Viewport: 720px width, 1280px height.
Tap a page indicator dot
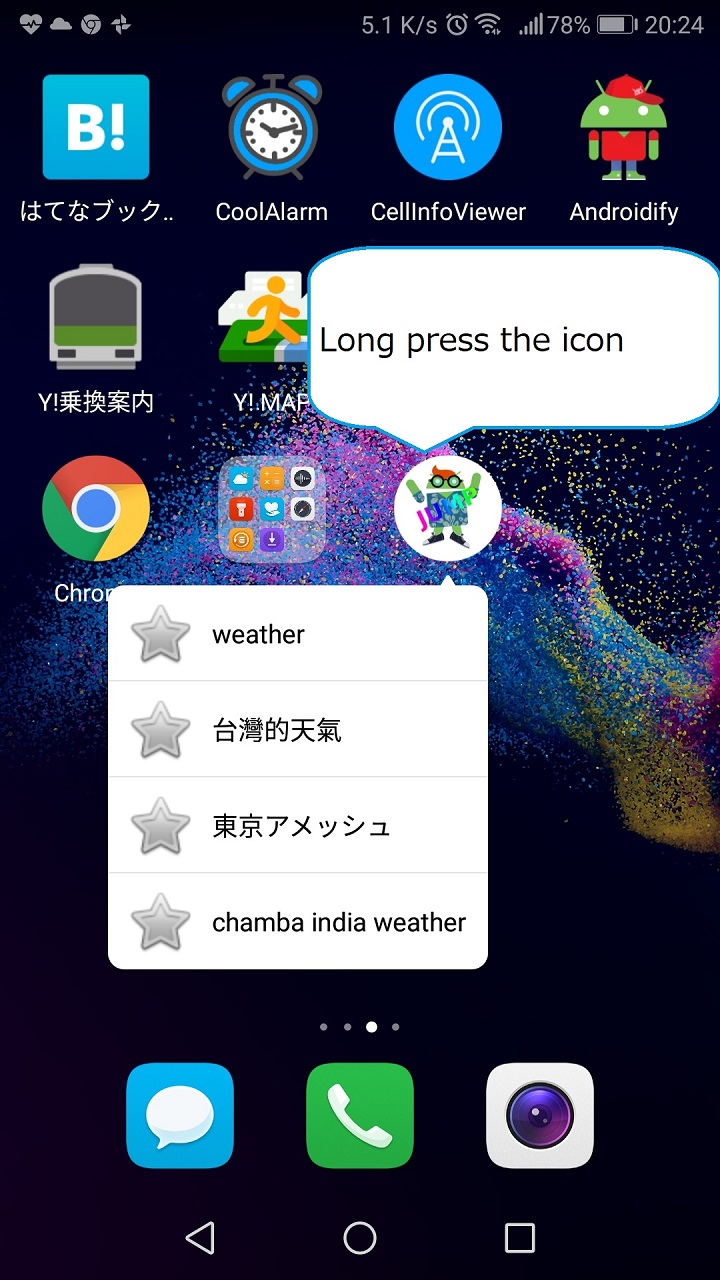[x=371, y=1026]
